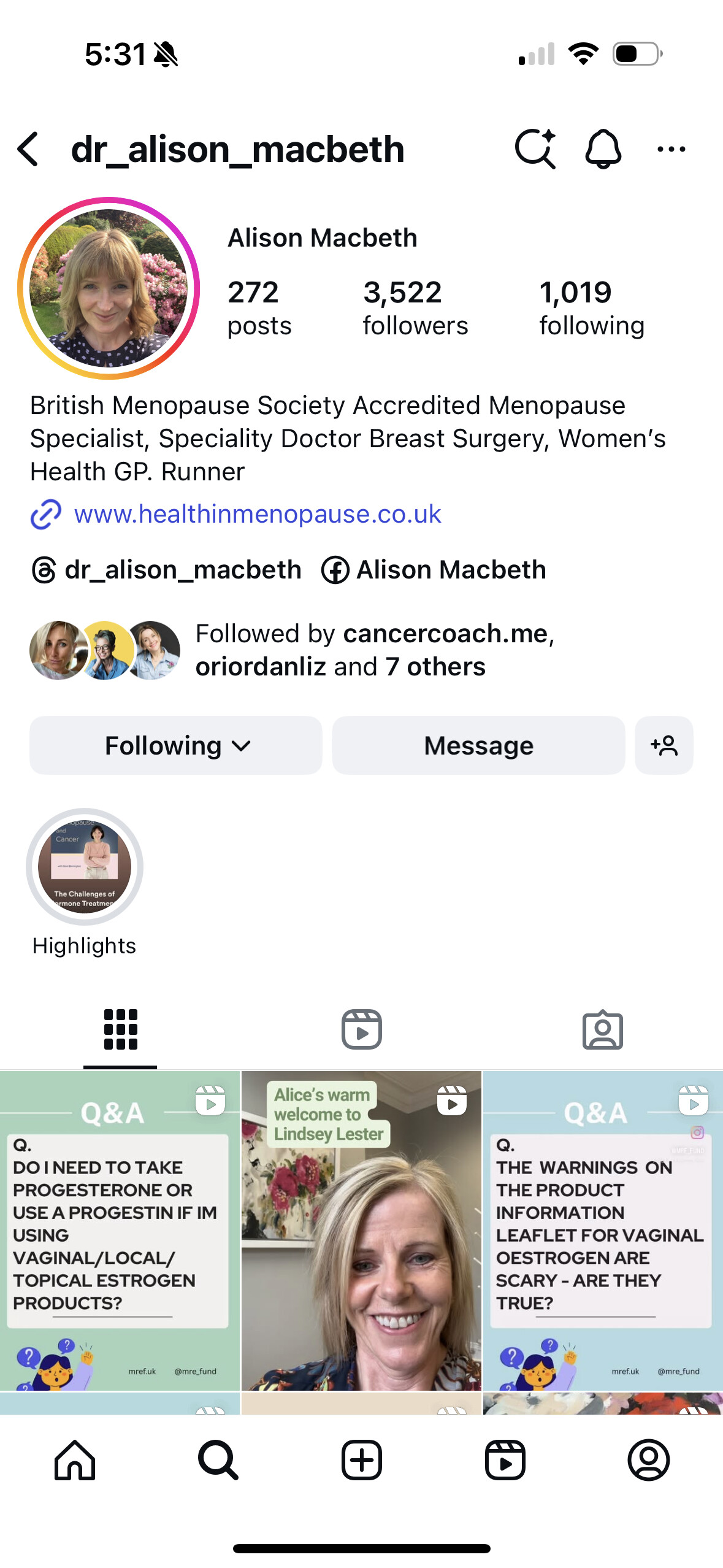Open the three-dot overflow menu
The width and height of the screenshot is (723, 1568).
click(x=671, y=149)
